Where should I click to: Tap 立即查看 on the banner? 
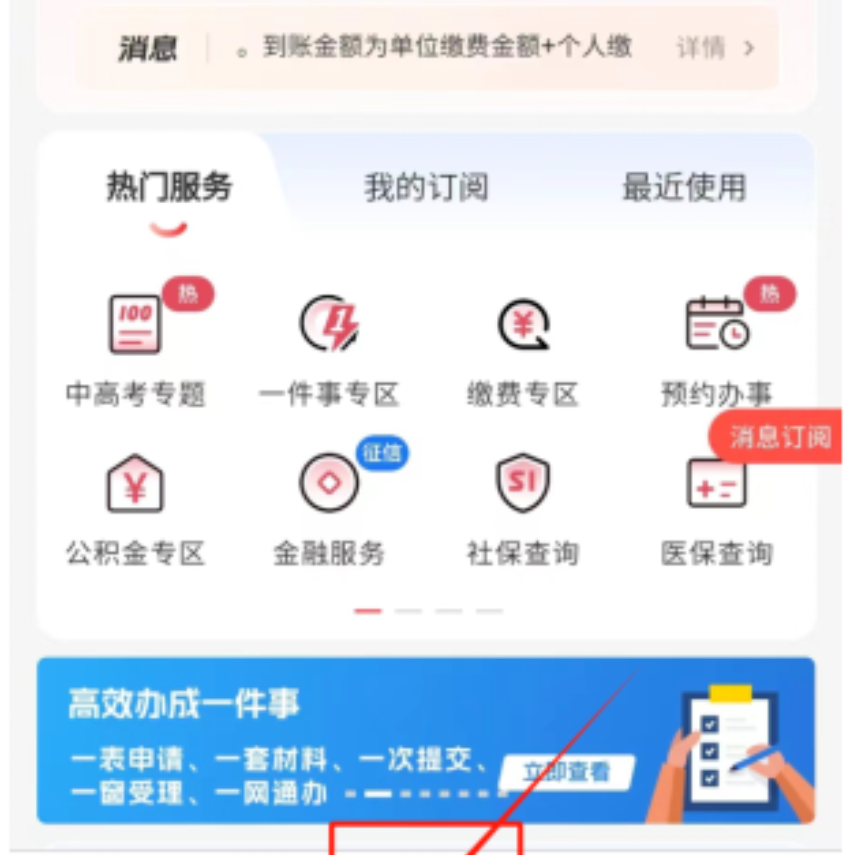point(568,771)
